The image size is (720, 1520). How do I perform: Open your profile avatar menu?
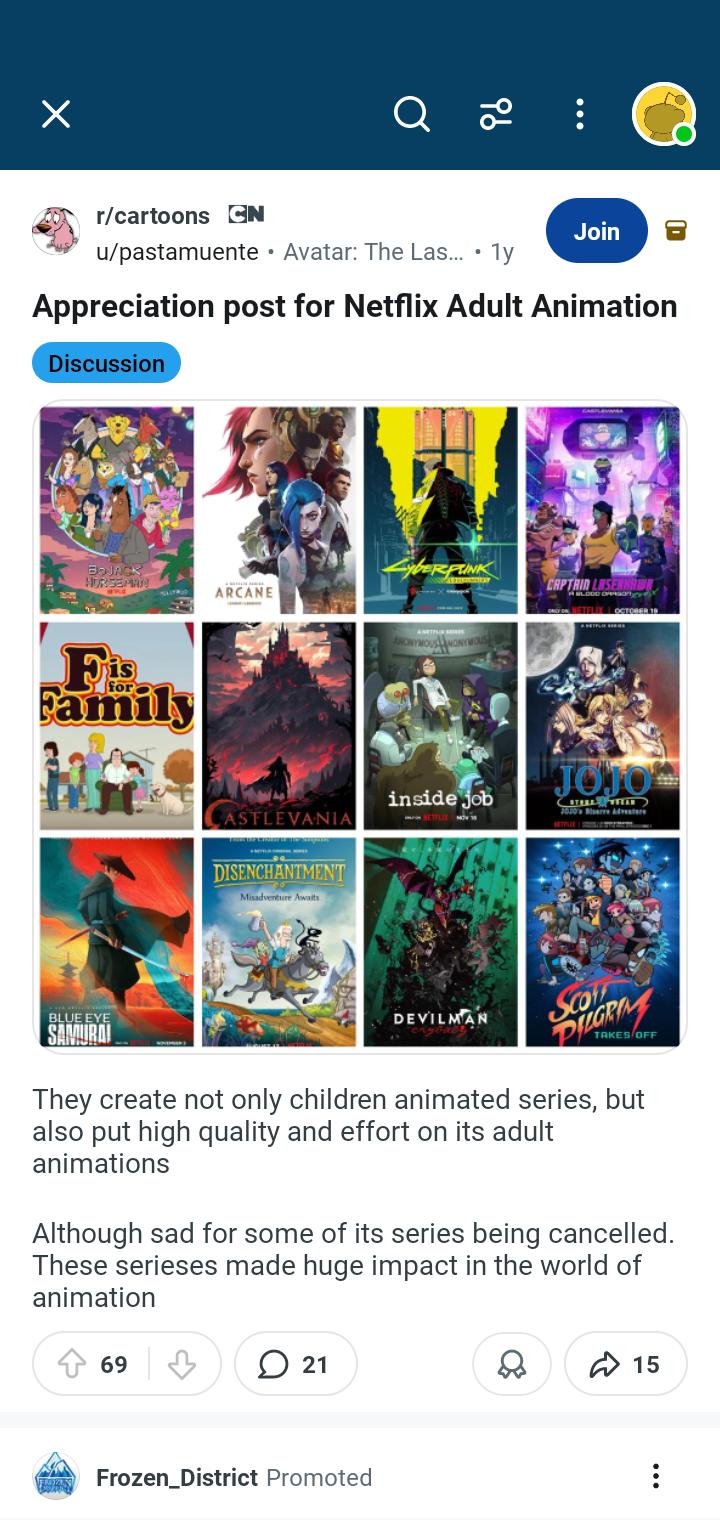pyautogui.click(x=664, y=114)
